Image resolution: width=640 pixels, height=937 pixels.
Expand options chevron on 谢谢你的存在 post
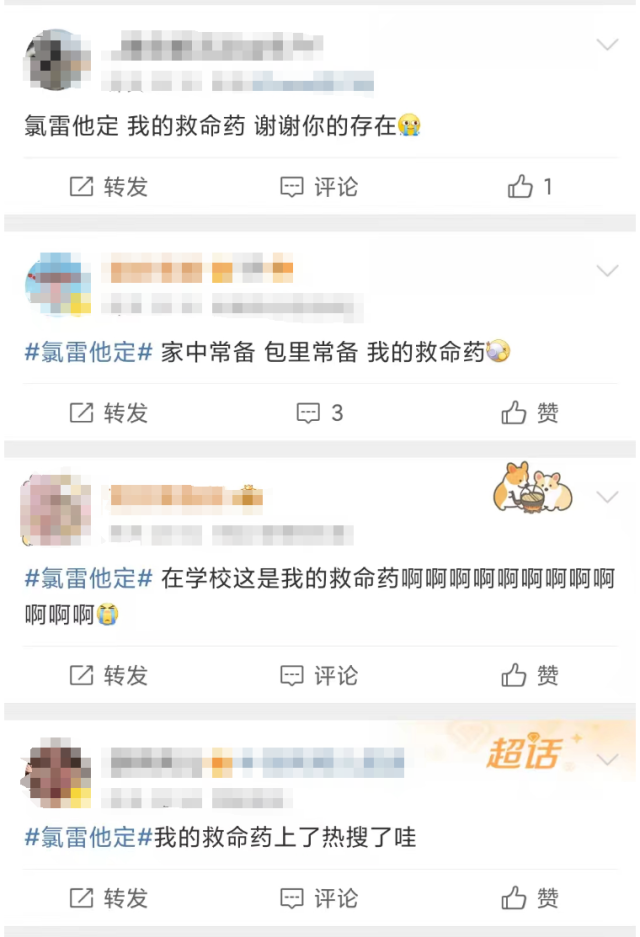(607, 45)
